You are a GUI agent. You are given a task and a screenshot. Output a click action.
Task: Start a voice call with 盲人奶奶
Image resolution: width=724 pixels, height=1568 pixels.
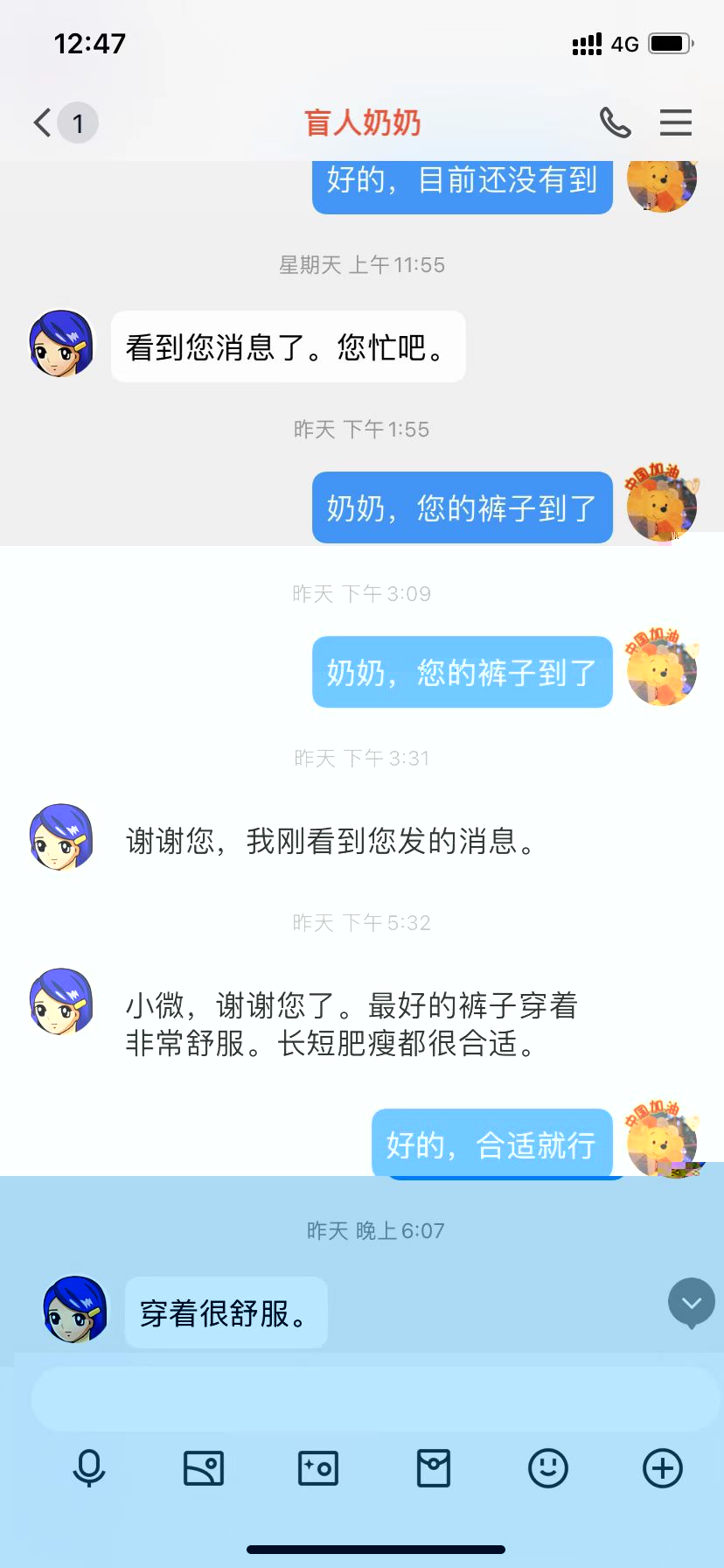pyautogui.click(x=615, y=122)
